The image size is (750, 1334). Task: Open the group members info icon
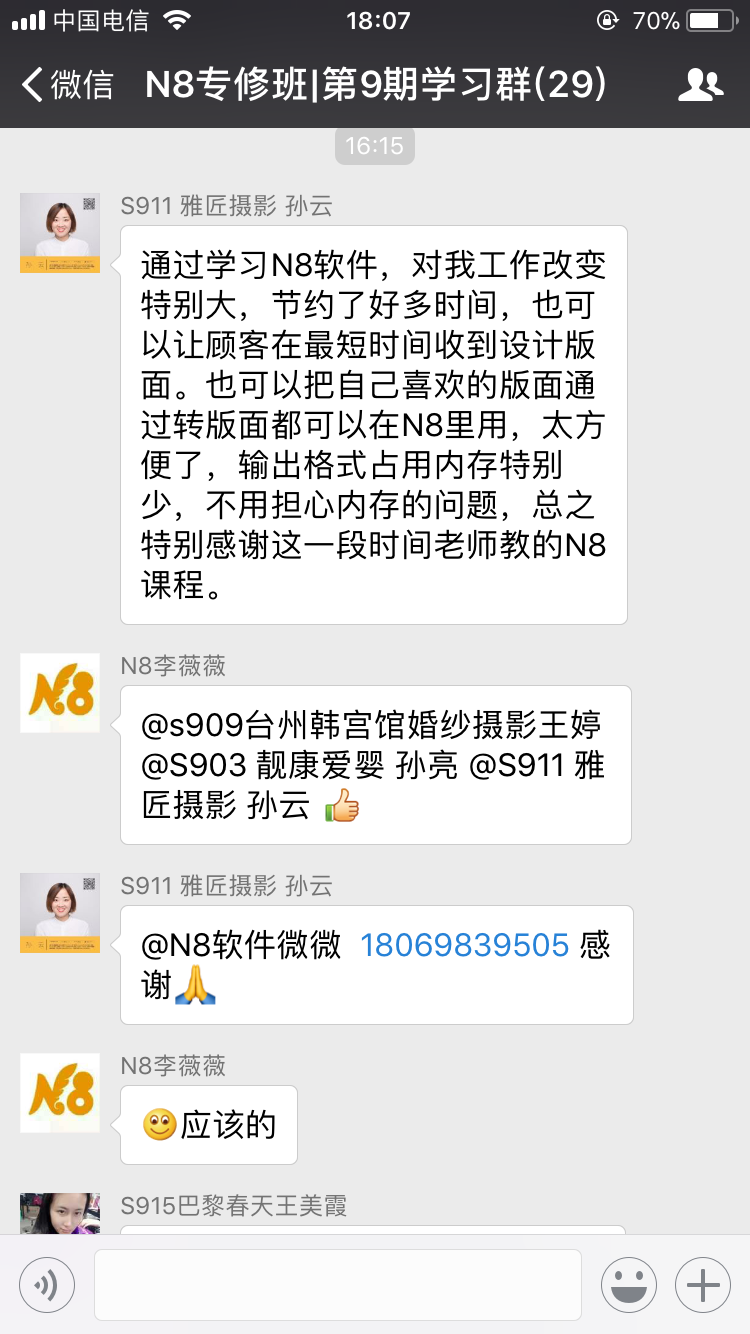tap(700, 85)
